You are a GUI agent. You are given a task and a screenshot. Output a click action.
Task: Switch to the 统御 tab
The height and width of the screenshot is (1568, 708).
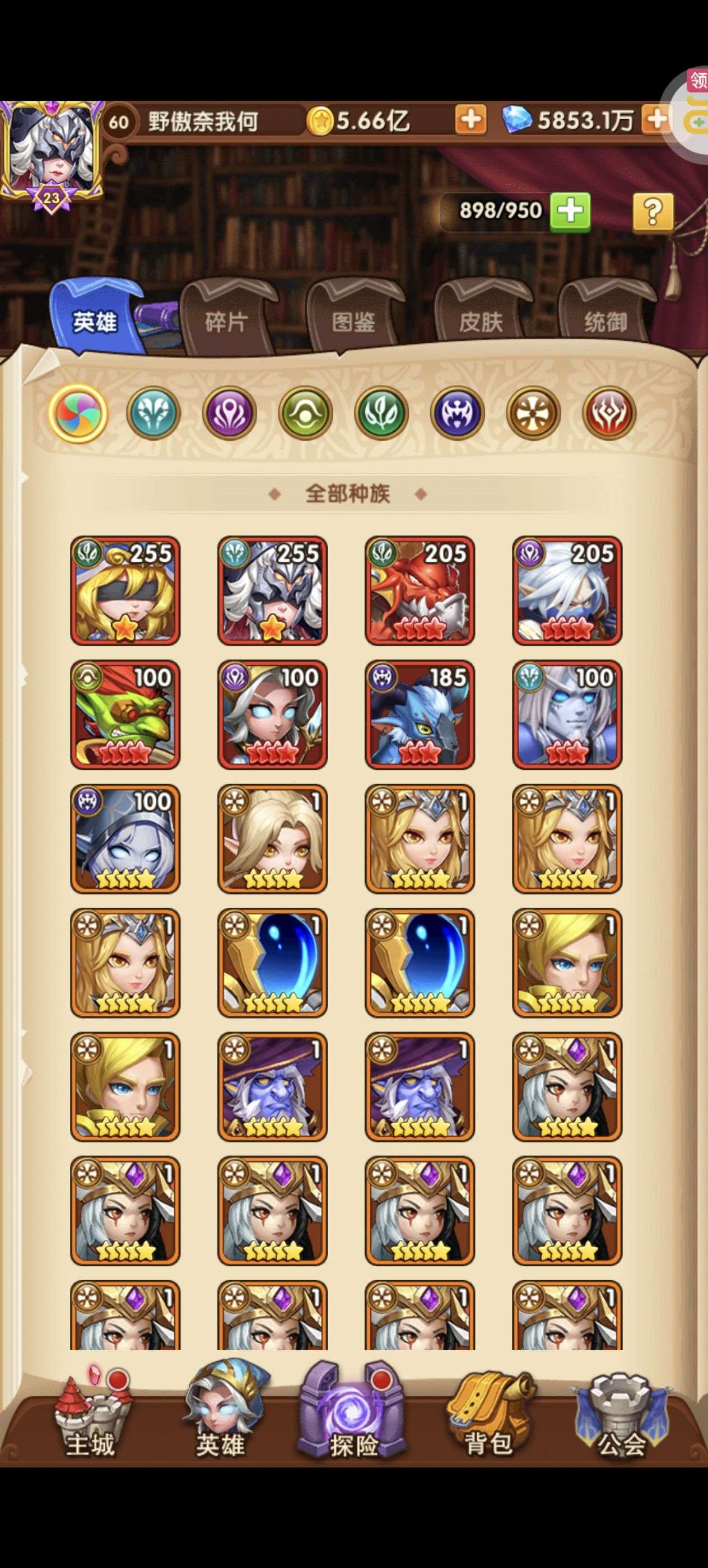[x=605, y=321]
